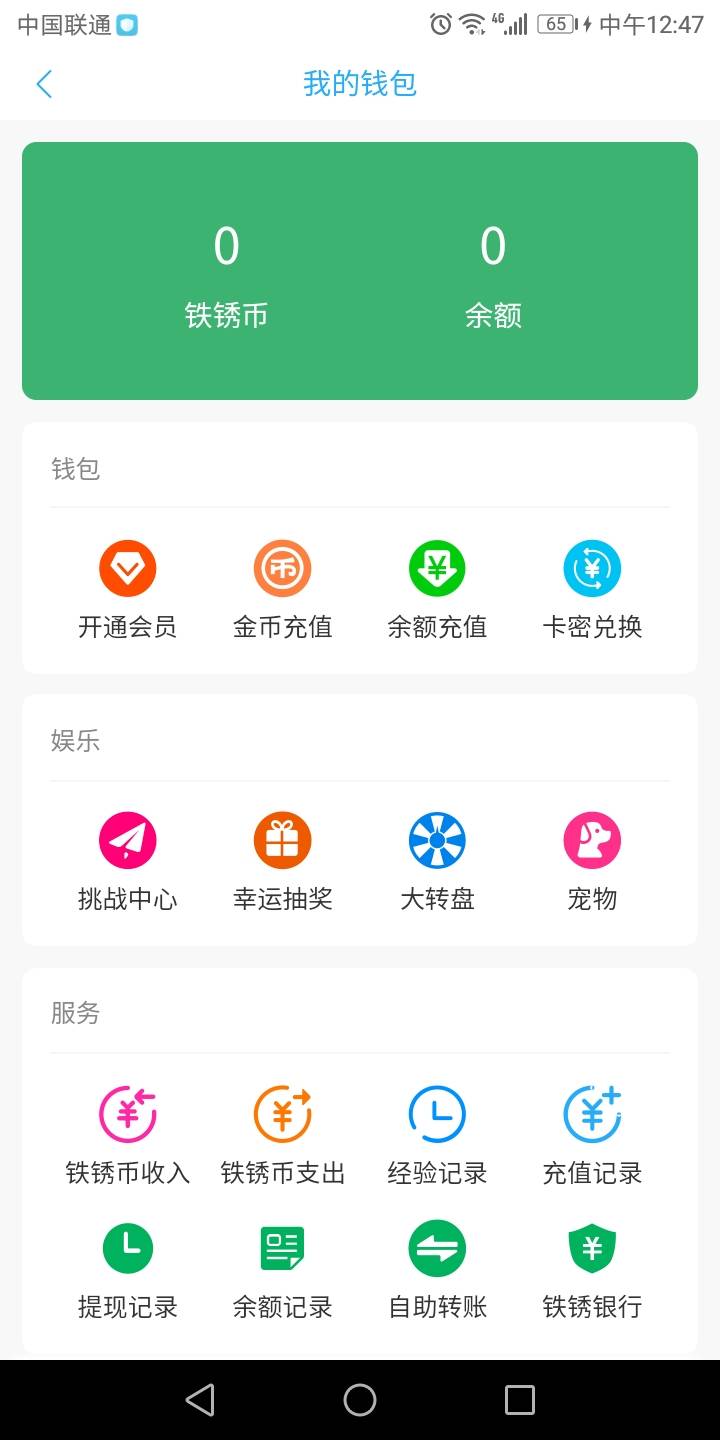
Task: Go back from the 我的钱包 page
Action: coord(44,84)
